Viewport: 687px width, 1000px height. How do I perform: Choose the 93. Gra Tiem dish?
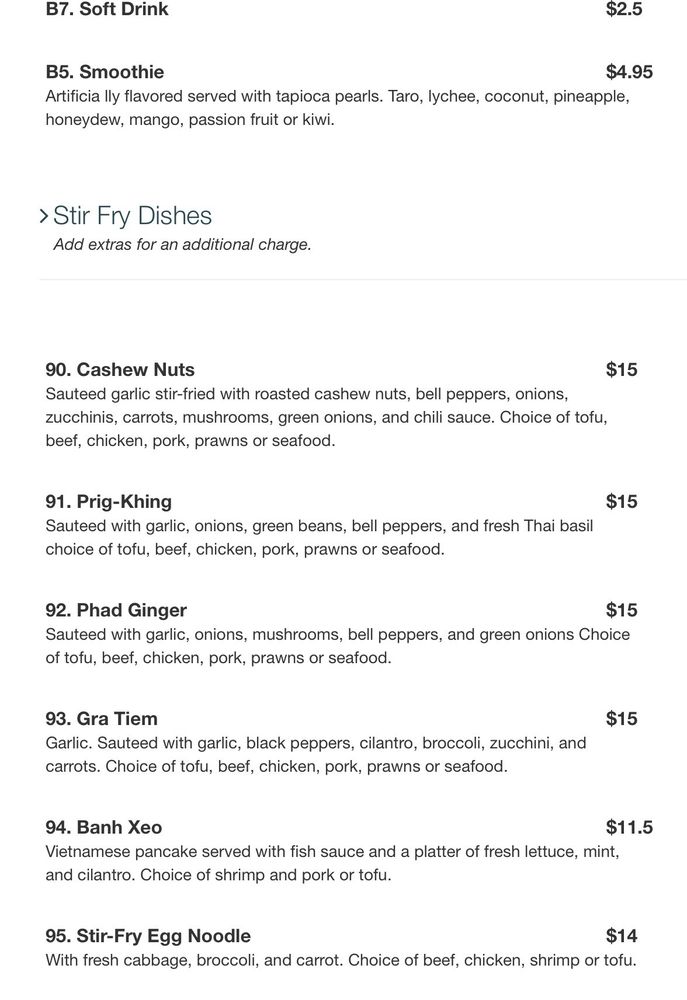102,719
